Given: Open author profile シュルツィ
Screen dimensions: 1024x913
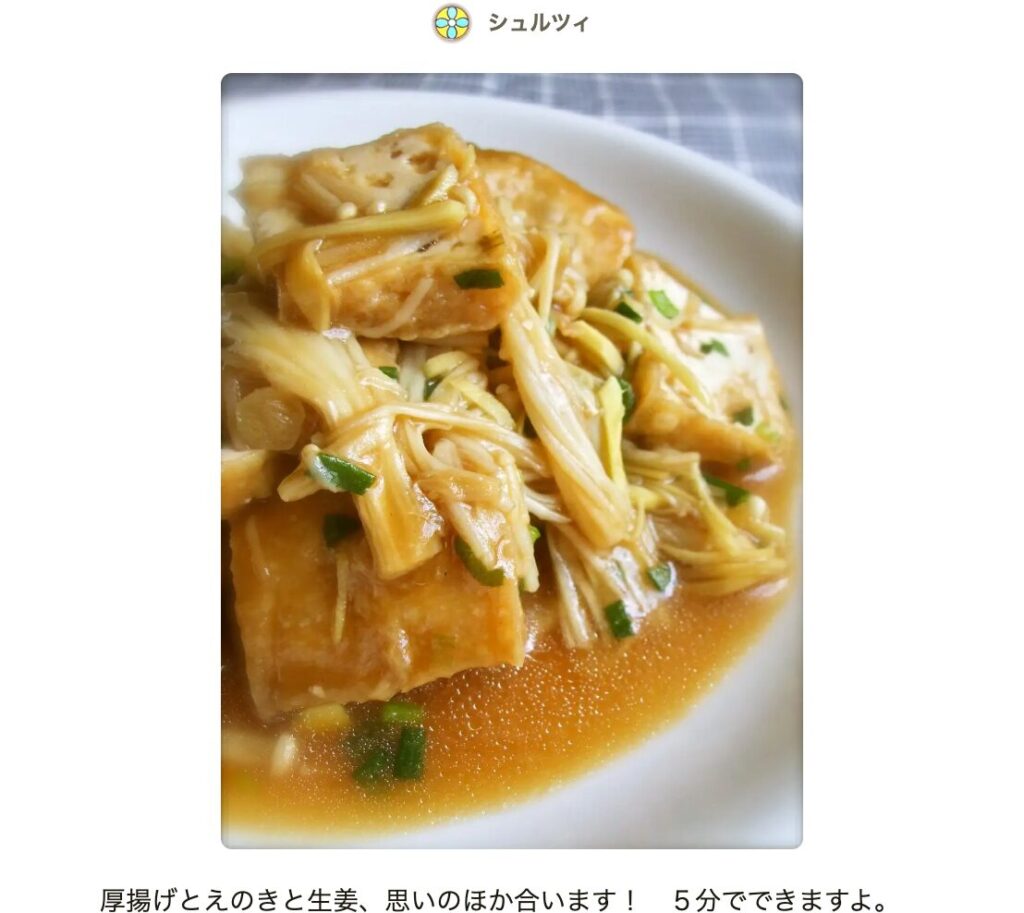Looking at the screenshot, I should (537, 23).
